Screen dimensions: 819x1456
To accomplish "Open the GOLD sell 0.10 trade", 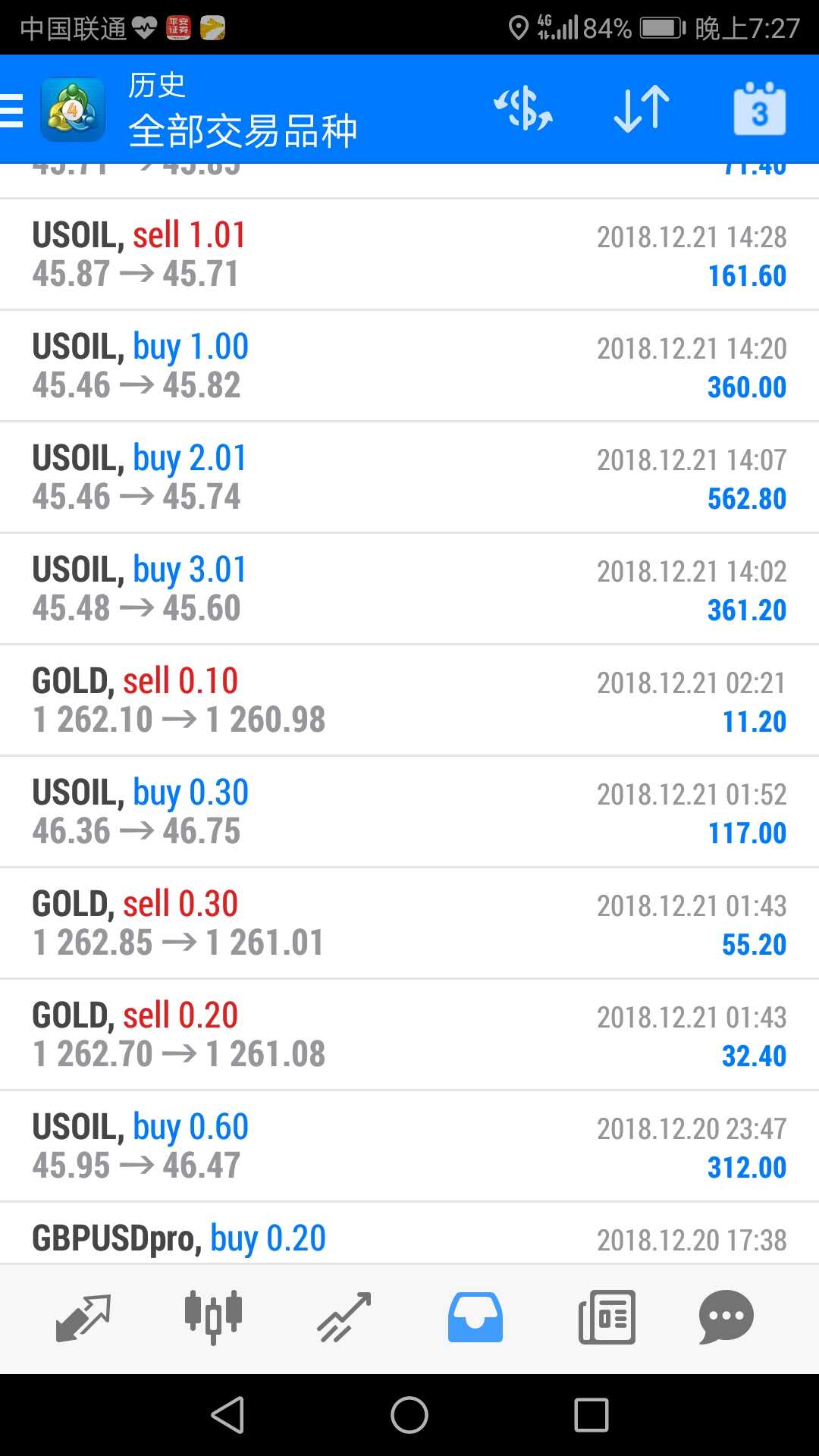I will coord(409,701).
